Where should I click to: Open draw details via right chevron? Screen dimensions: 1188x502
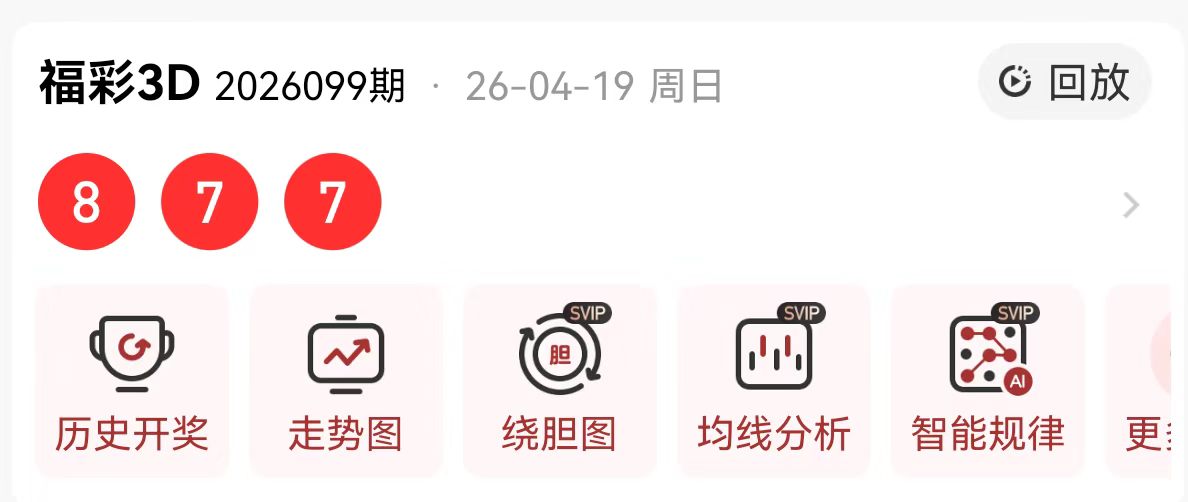[x=1131, y=205]
